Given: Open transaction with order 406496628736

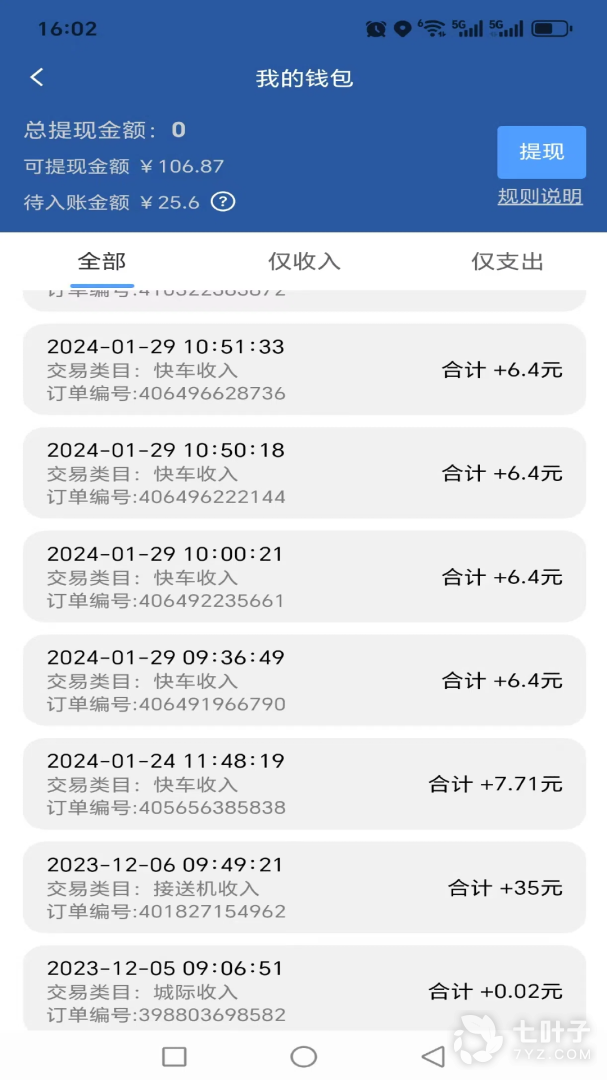Looking at the screenshot, I should (304, 369).
